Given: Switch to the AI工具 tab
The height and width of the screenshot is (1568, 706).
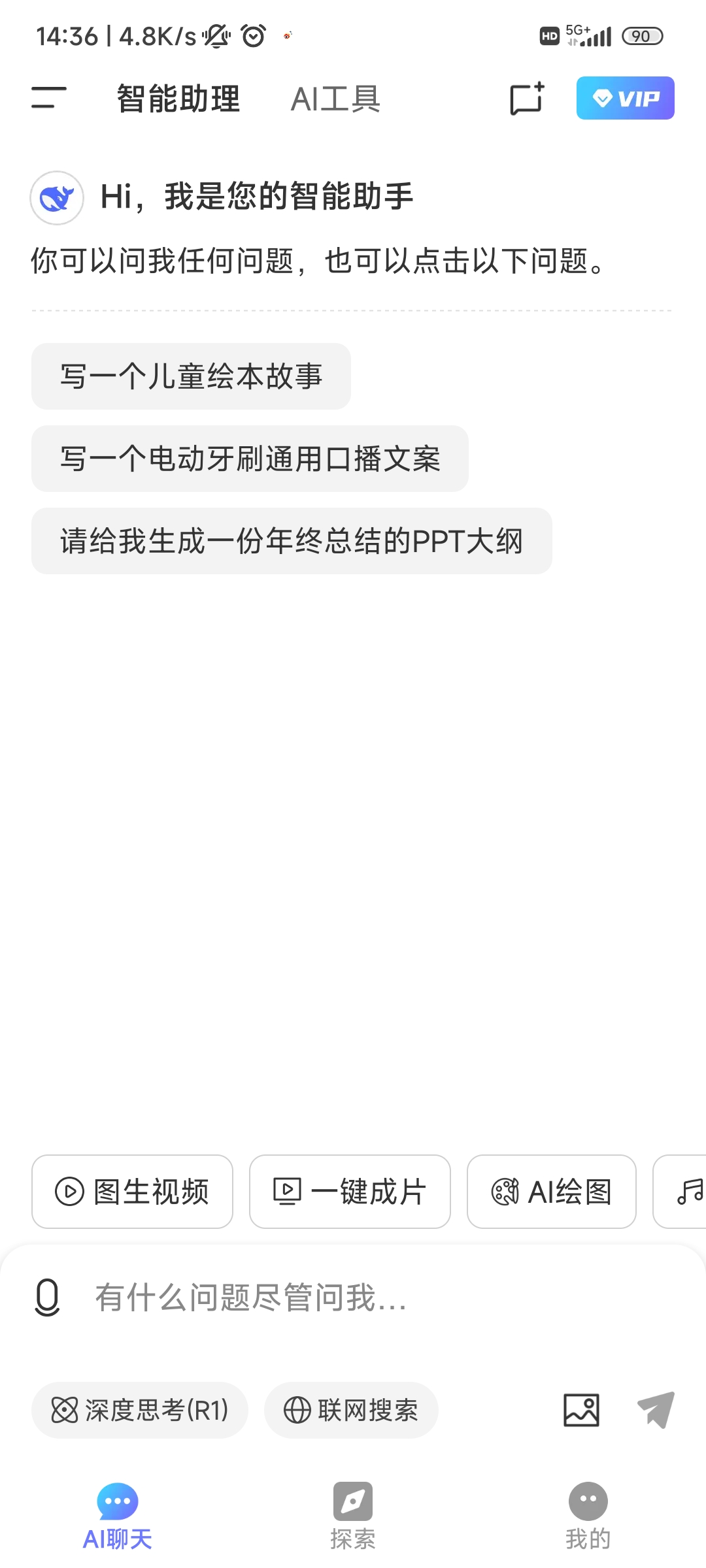Looking at the screenshot, I should (335, 99).
